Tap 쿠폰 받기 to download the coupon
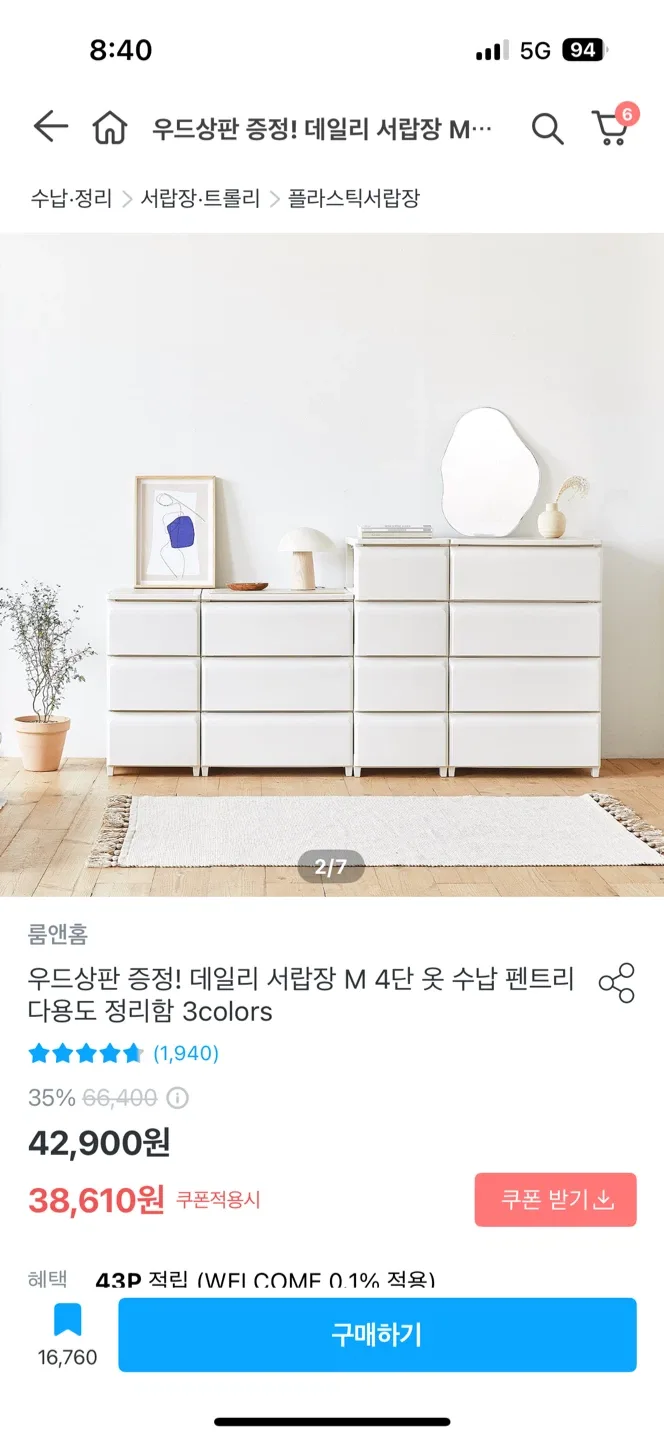664x1440 pixels. (x=555, y=1199)
